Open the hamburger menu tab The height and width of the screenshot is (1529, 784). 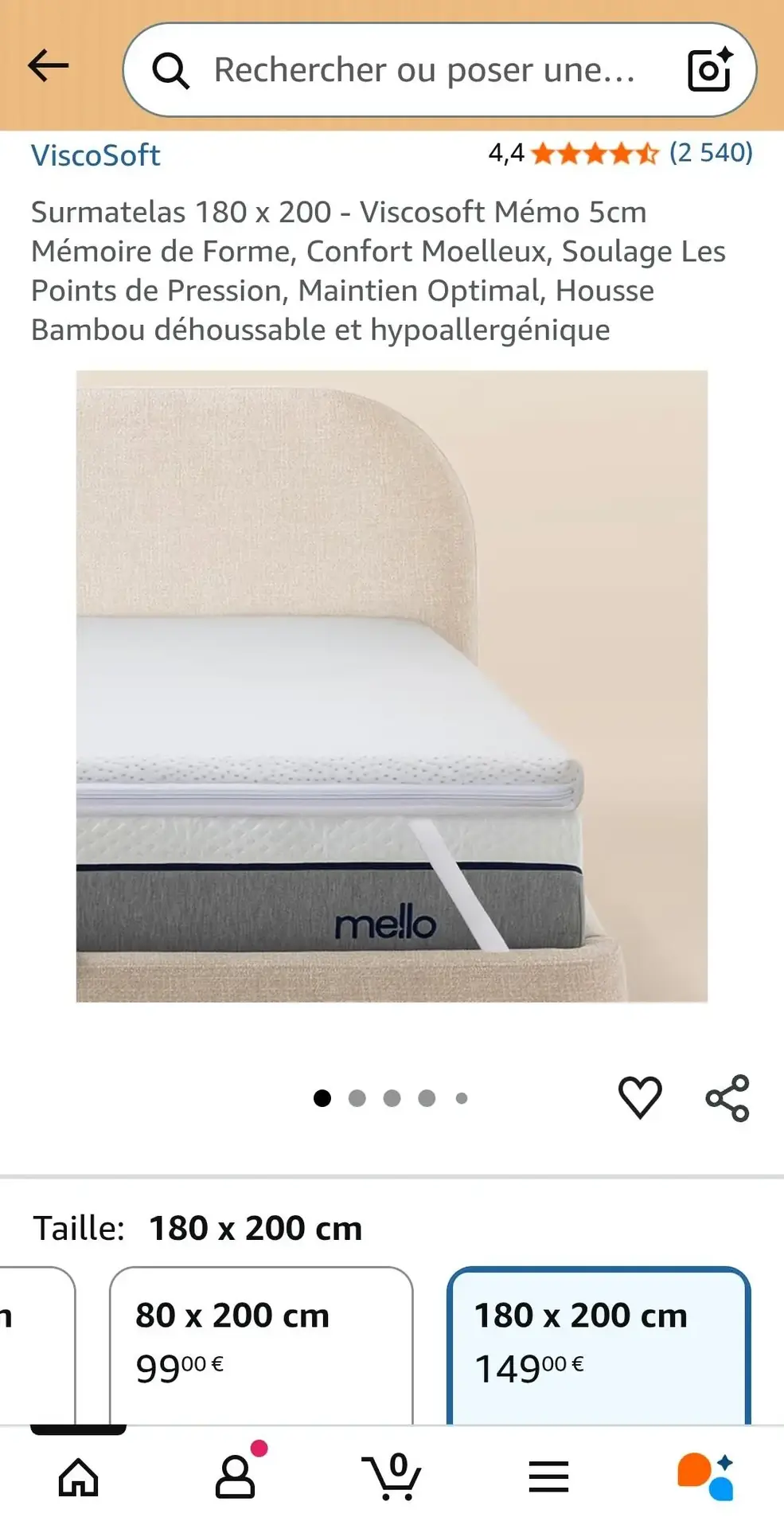click(x=548, y=1478)
